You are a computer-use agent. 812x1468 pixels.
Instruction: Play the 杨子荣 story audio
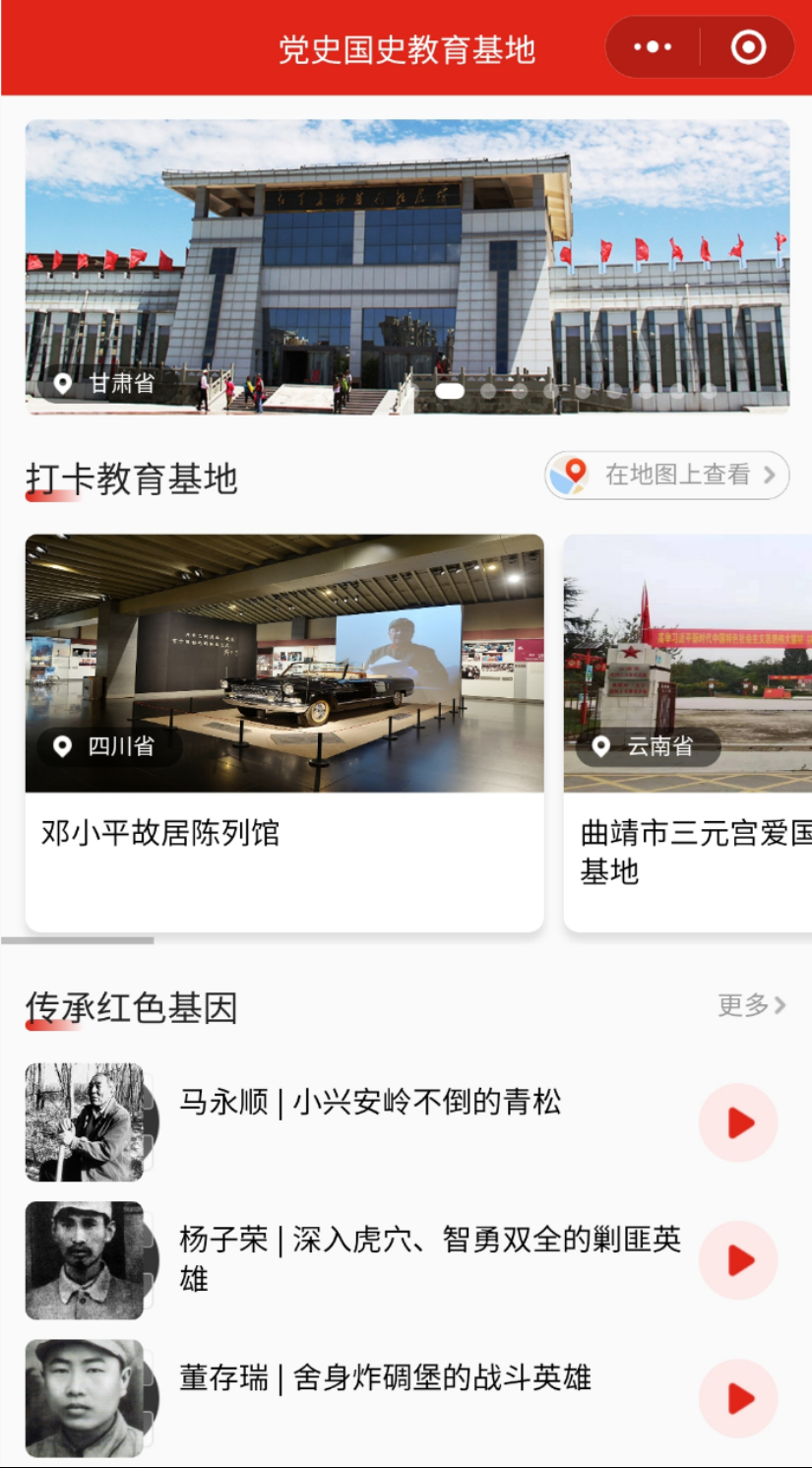coord(738,1260)
